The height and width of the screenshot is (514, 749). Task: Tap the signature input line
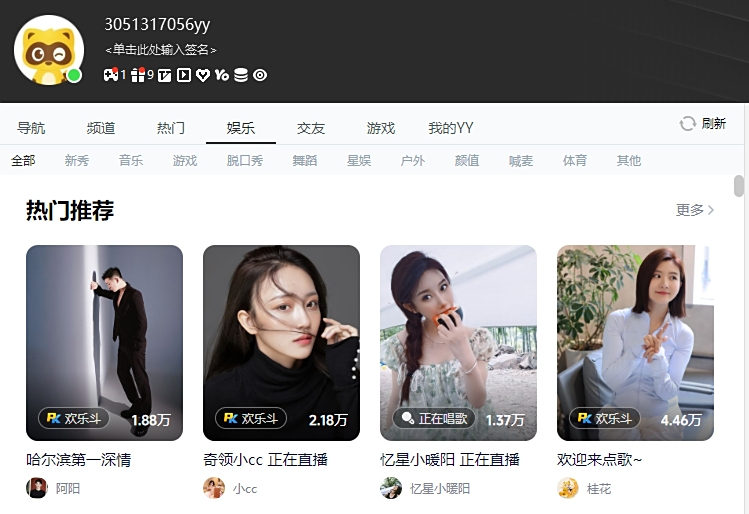point(161,49)
